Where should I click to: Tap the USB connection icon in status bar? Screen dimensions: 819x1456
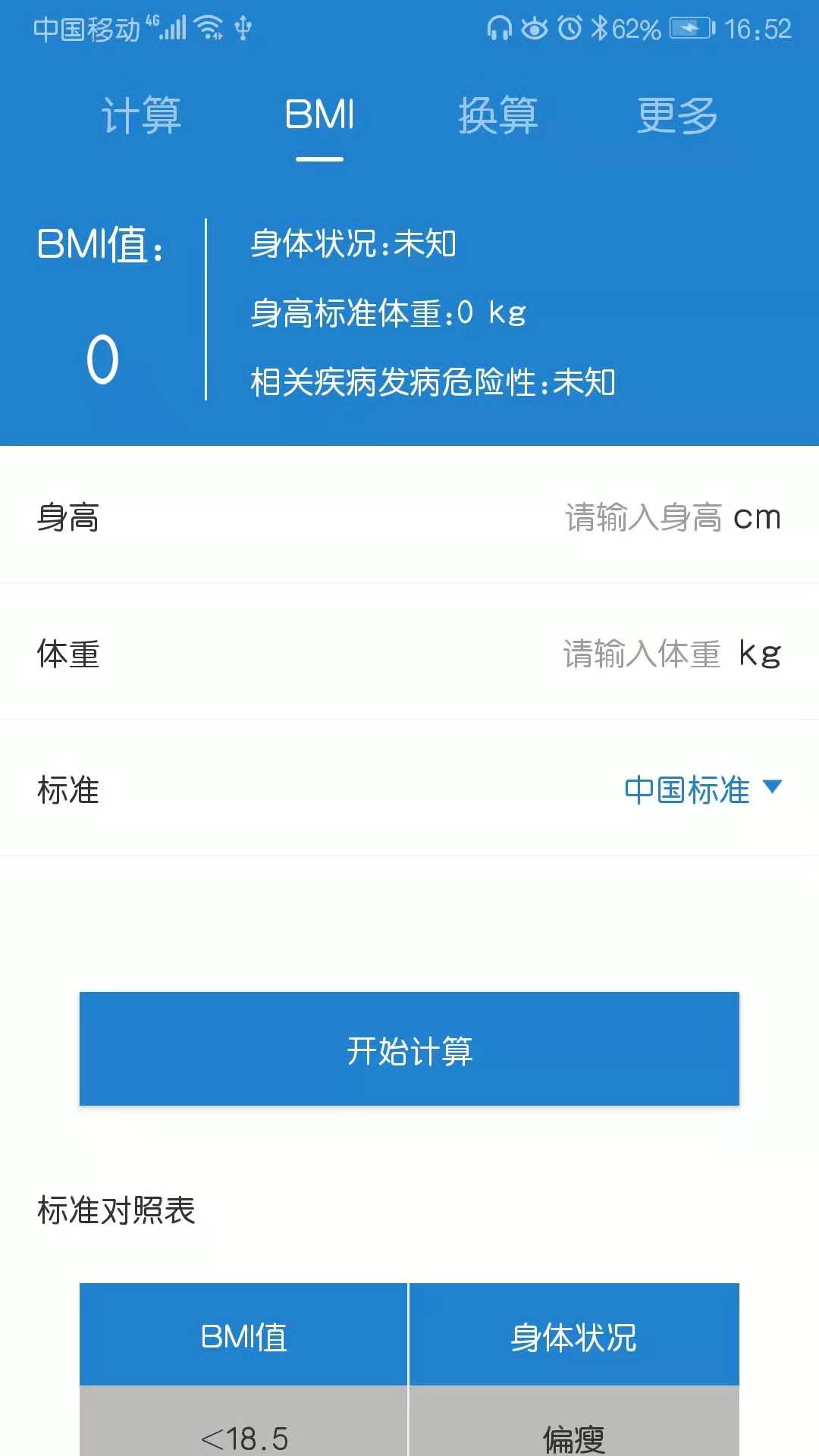[243, 27]
